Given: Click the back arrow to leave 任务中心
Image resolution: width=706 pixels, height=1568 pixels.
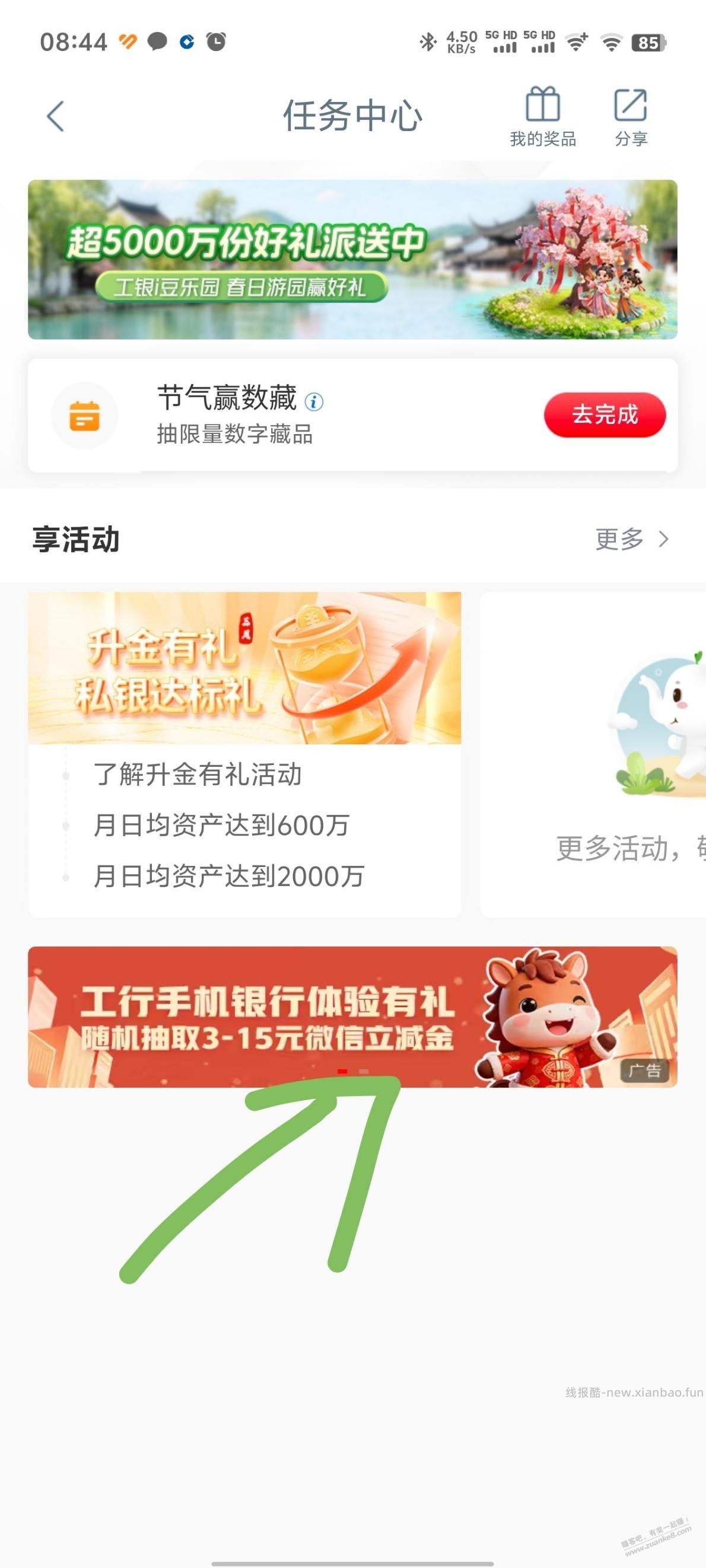Looking at the screenshot, I should (56, 116).
